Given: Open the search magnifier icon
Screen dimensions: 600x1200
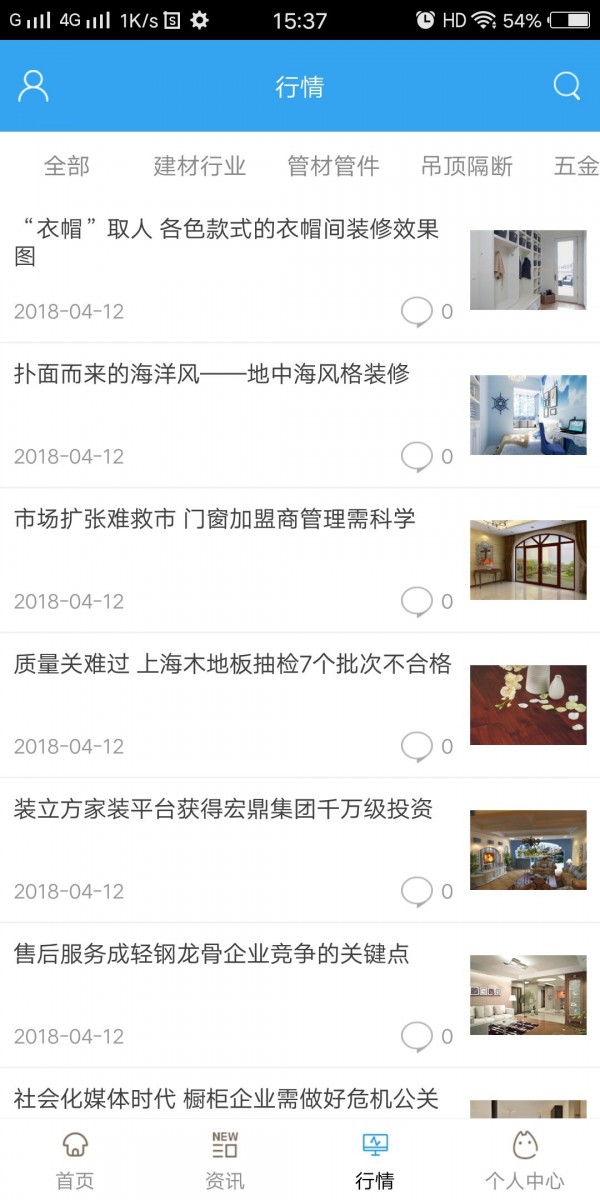Looking at the screenshot, I should [567, 87].
